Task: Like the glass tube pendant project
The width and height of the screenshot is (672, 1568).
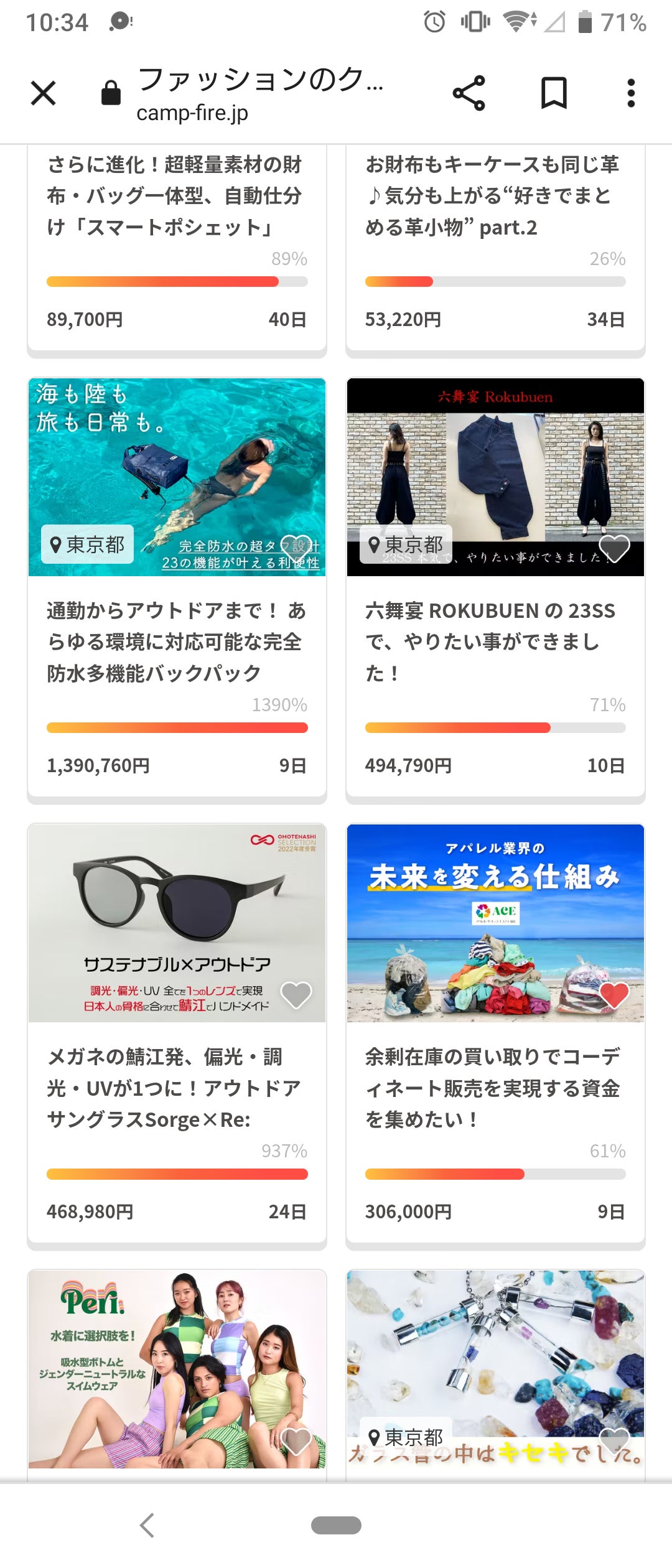Action: click(x=614, y=1441)
